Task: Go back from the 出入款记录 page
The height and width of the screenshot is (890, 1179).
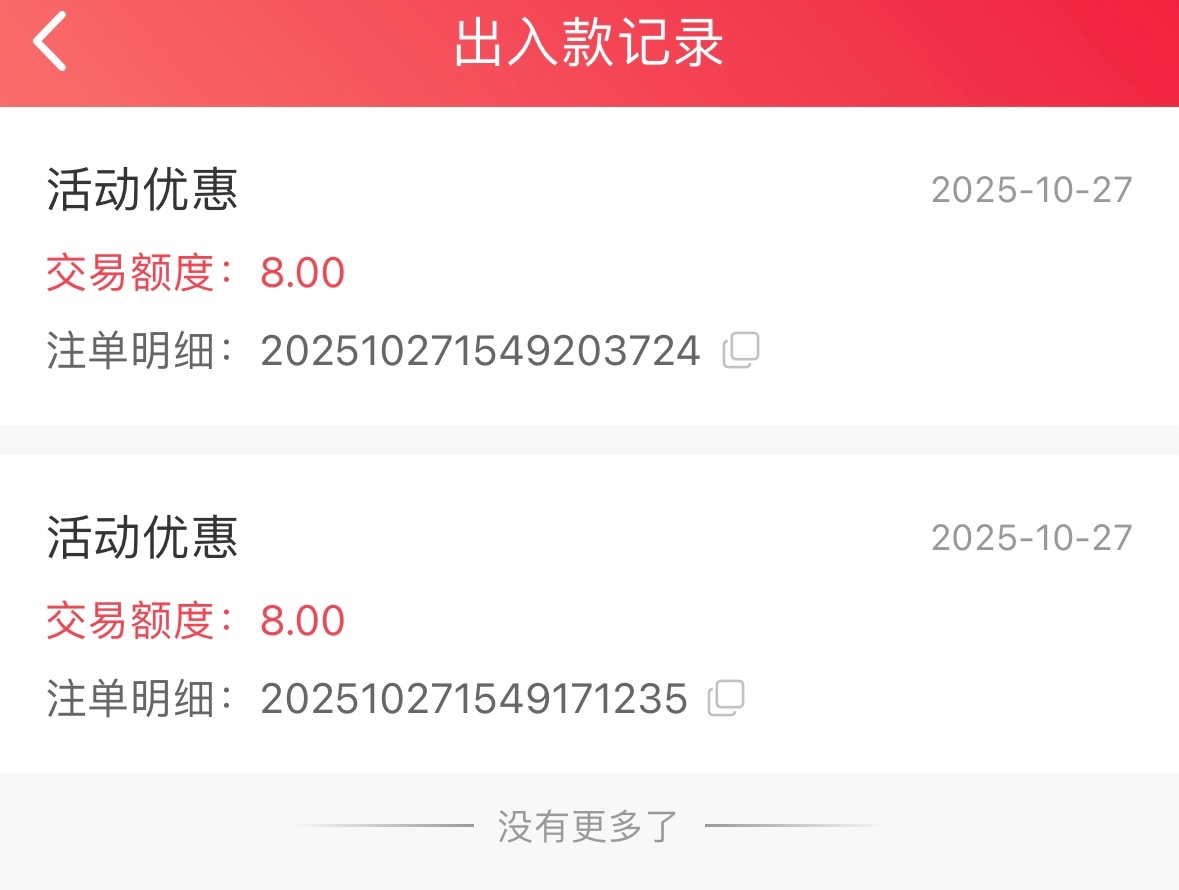Action: pos(50,42)
